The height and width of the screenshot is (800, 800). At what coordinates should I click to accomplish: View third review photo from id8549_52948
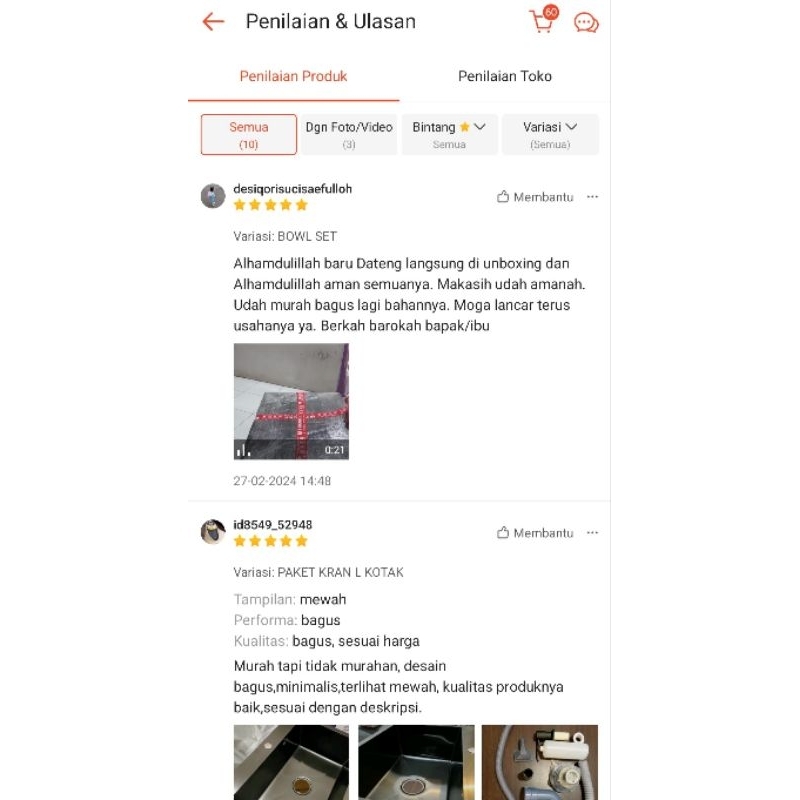539,762
